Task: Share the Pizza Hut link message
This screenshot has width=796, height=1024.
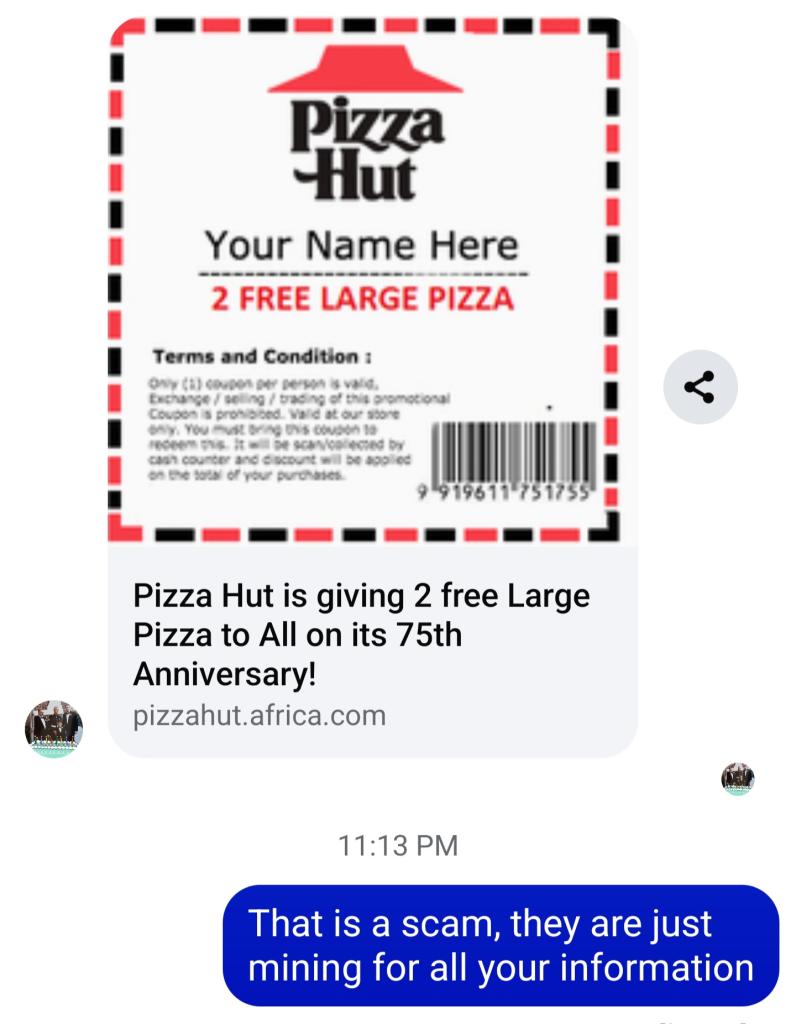Action: [700, 387]
